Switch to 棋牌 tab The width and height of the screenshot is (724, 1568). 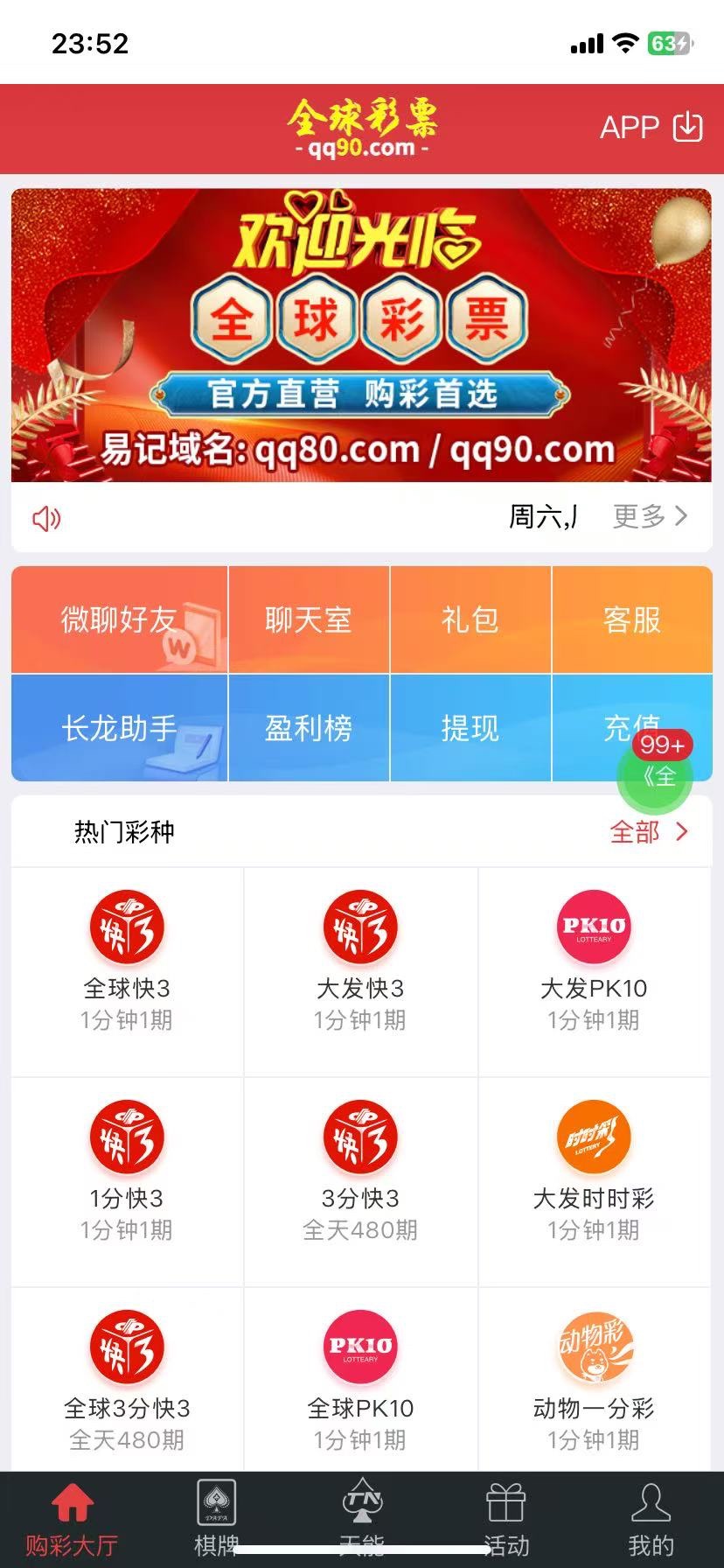[x=216, y=1519]
